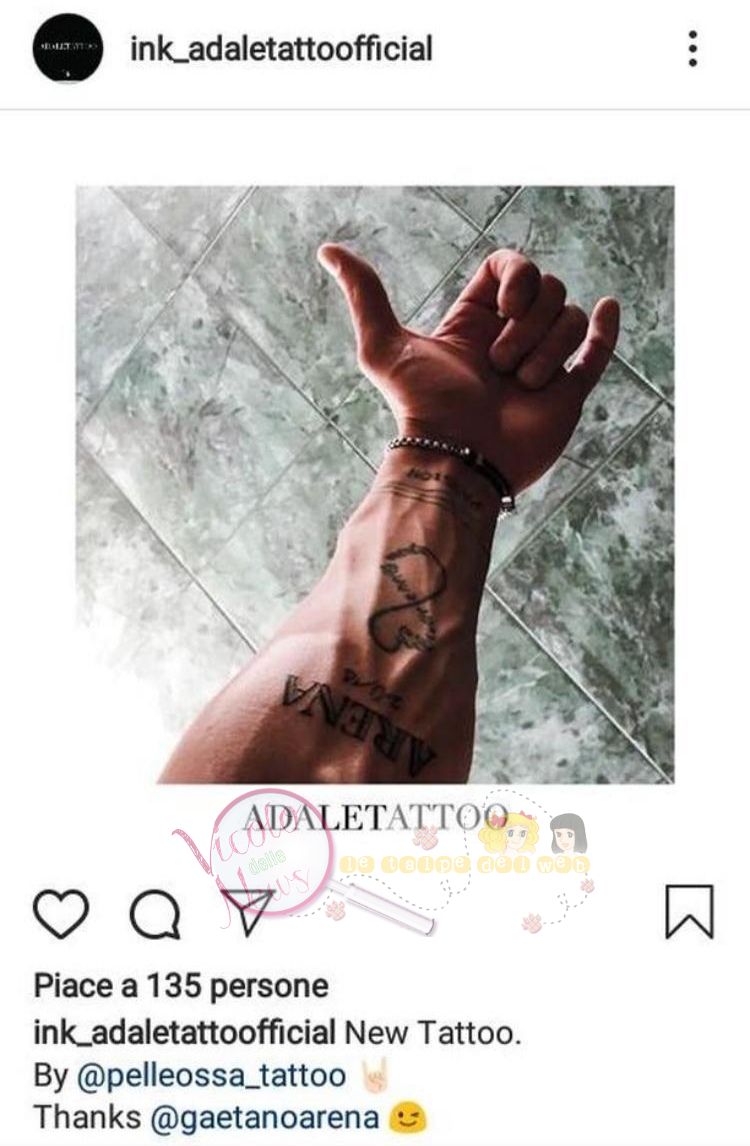This screenshot has width=750, height=1146.
Task: Bookmark this tattoo post
Action: (x=690, y=912)
